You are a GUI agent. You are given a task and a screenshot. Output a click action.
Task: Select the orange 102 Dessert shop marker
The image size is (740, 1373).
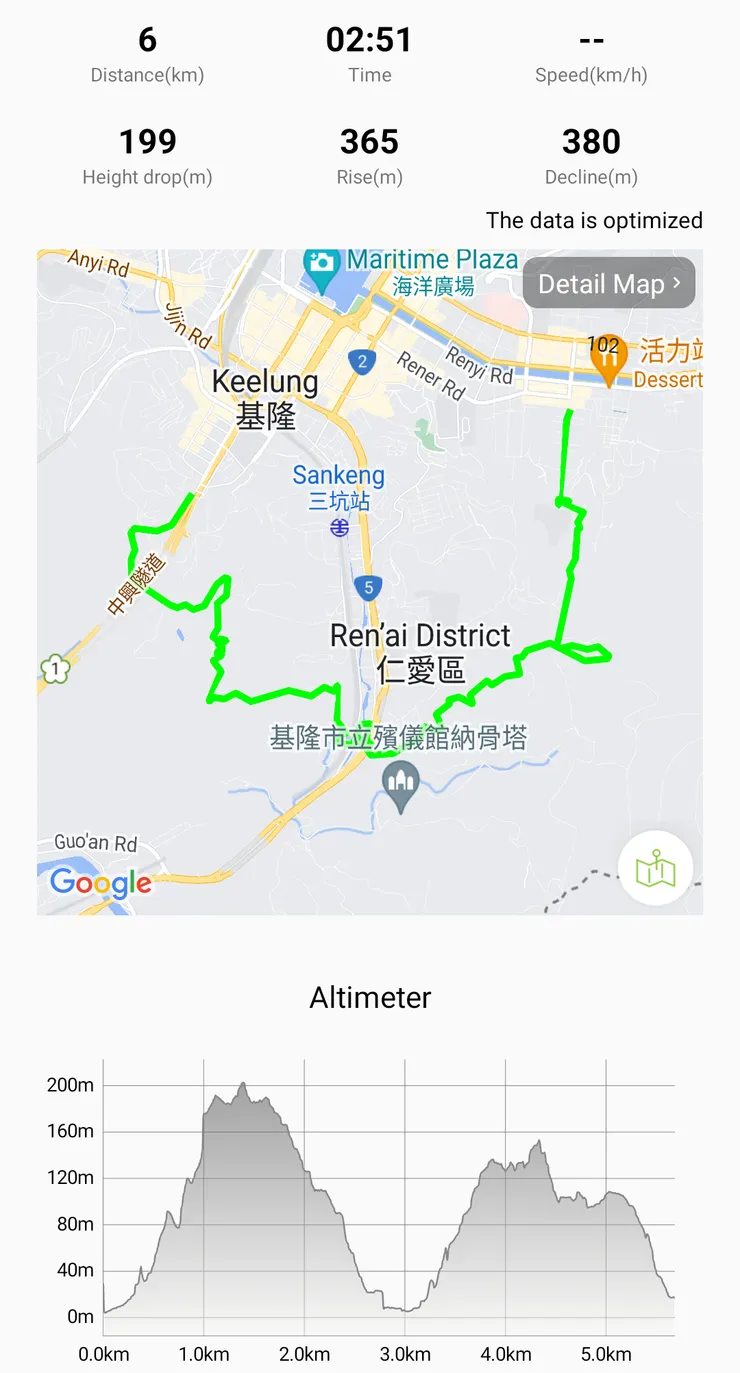coord(608,356)
